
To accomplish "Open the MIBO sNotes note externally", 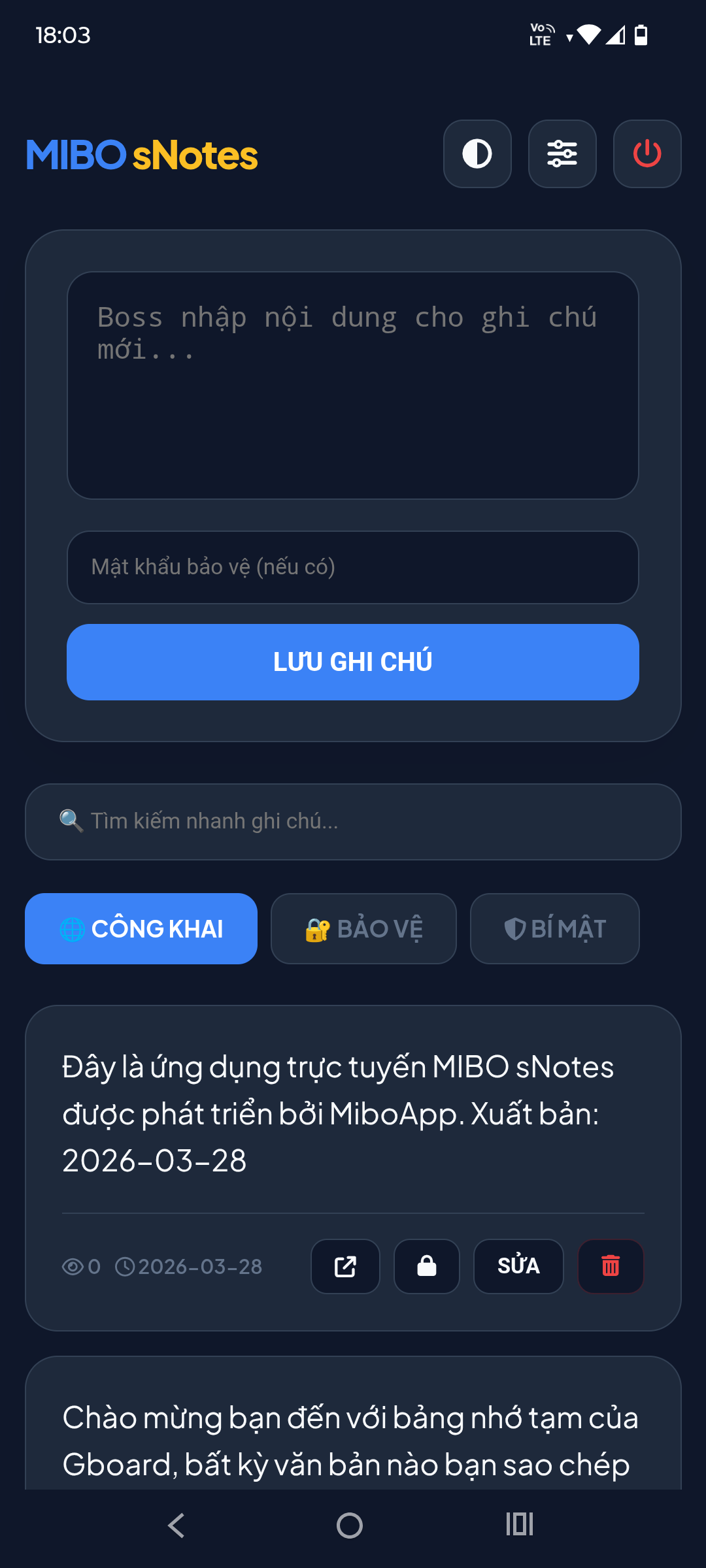I will click(x=345, y=1266).
